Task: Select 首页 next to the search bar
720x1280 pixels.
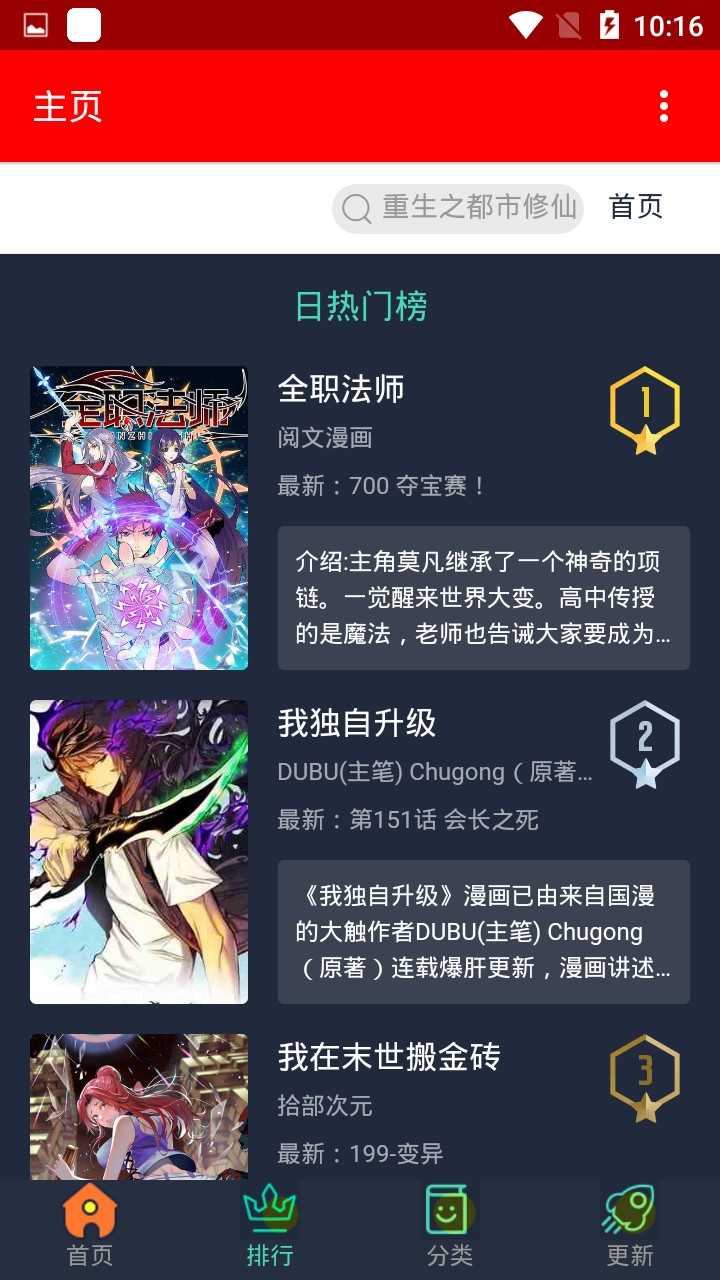Action: 636,208
